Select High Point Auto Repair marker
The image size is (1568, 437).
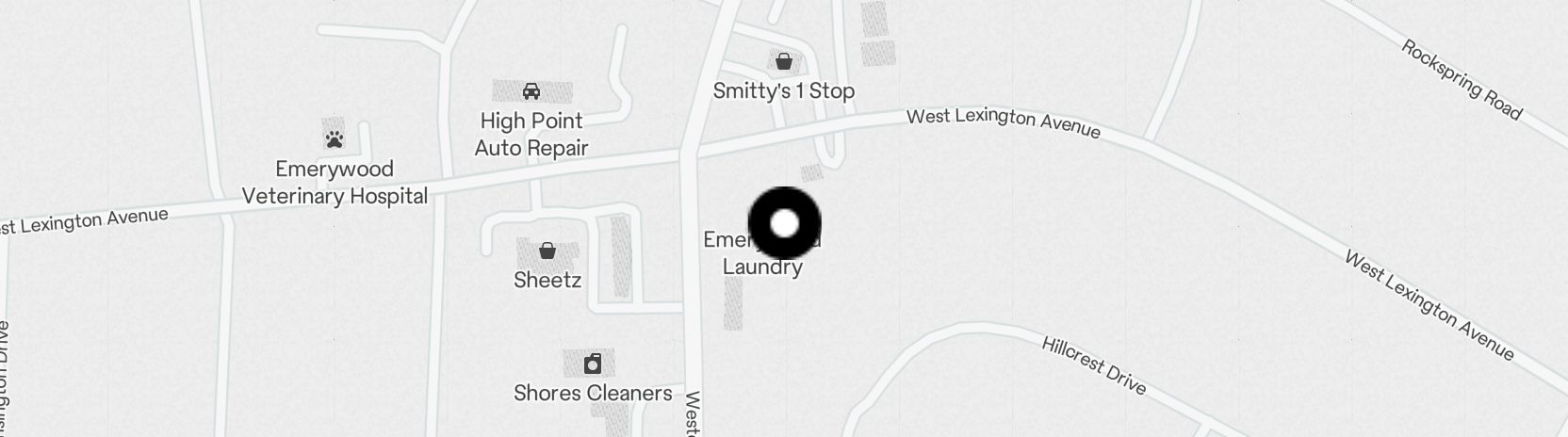click(531, 92)
